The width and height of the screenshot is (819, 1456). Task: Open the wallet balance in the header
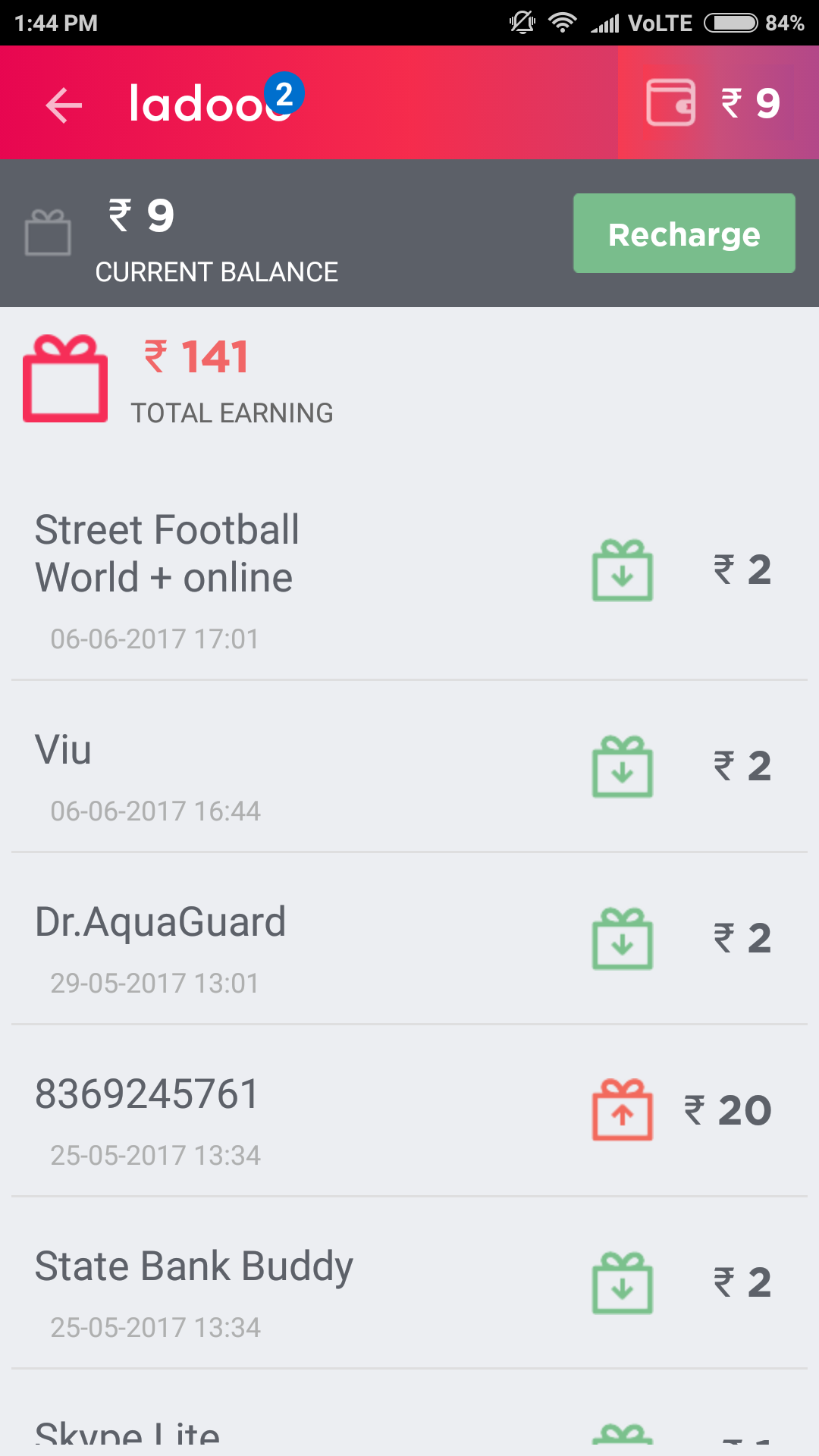714,103
